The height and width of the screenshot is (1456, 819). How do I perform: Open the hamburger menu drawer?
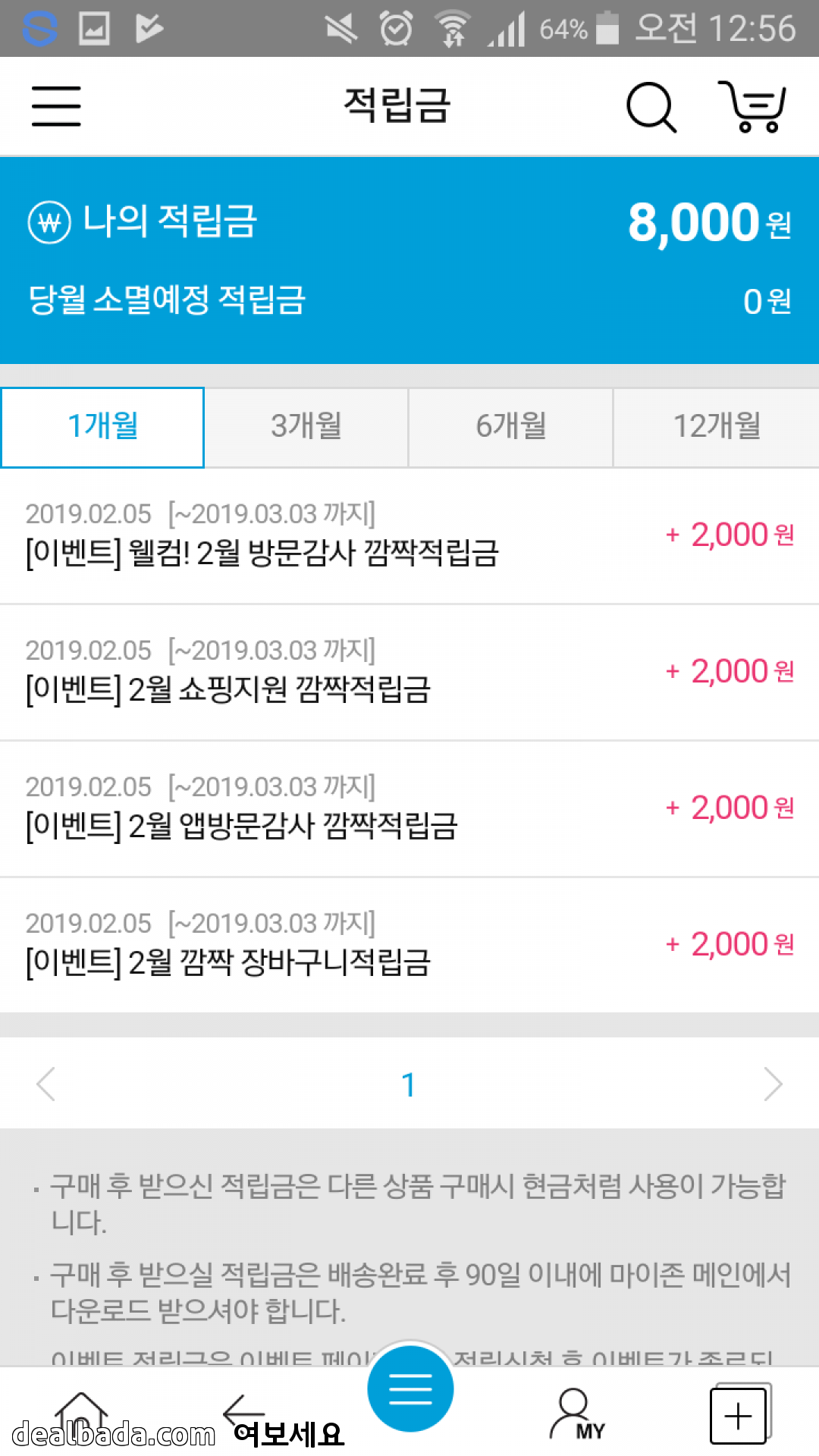(56, 105)
